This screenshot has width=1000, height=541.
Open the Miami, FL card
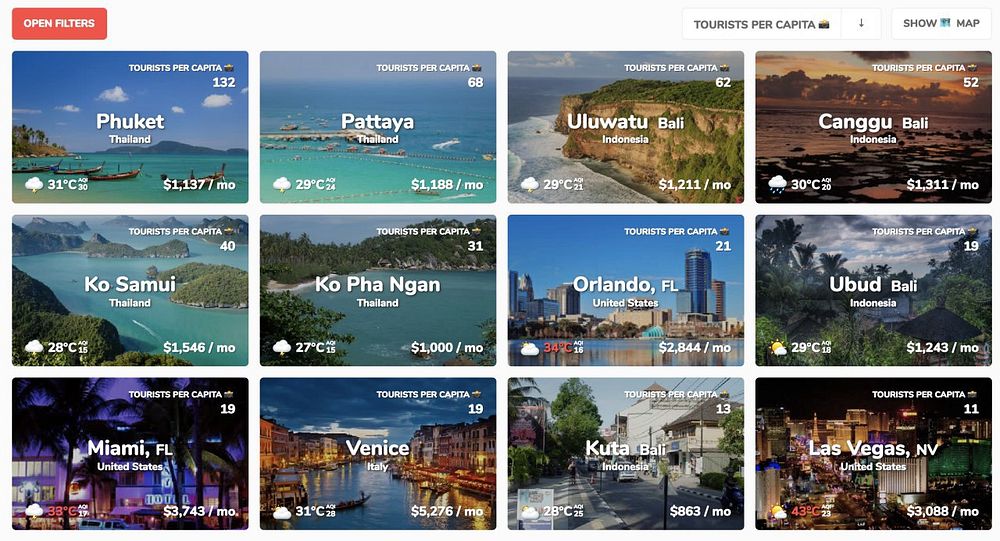coord(130,453)
